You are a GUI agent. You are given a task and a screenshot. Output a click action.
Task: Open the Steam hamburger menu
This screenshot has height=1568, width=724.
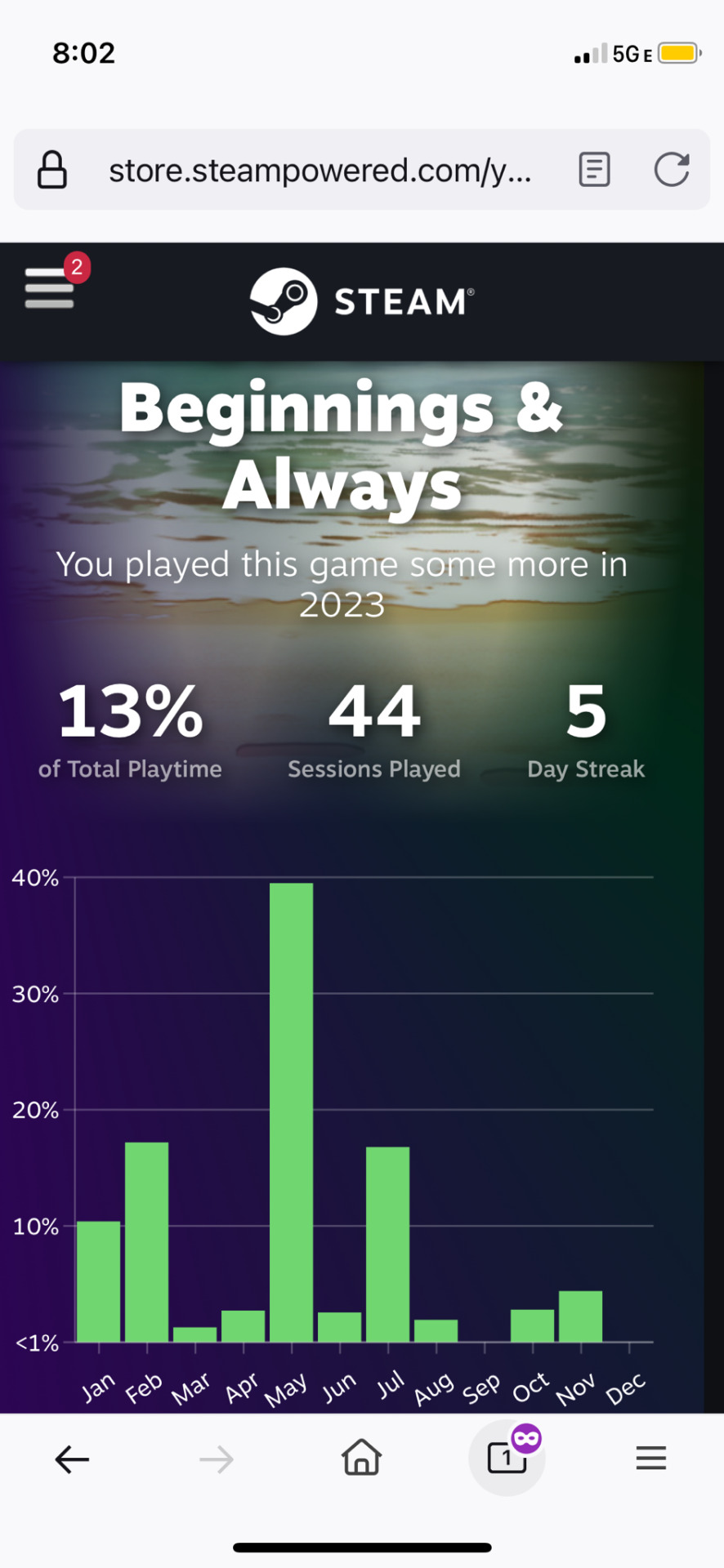point(50,287)
